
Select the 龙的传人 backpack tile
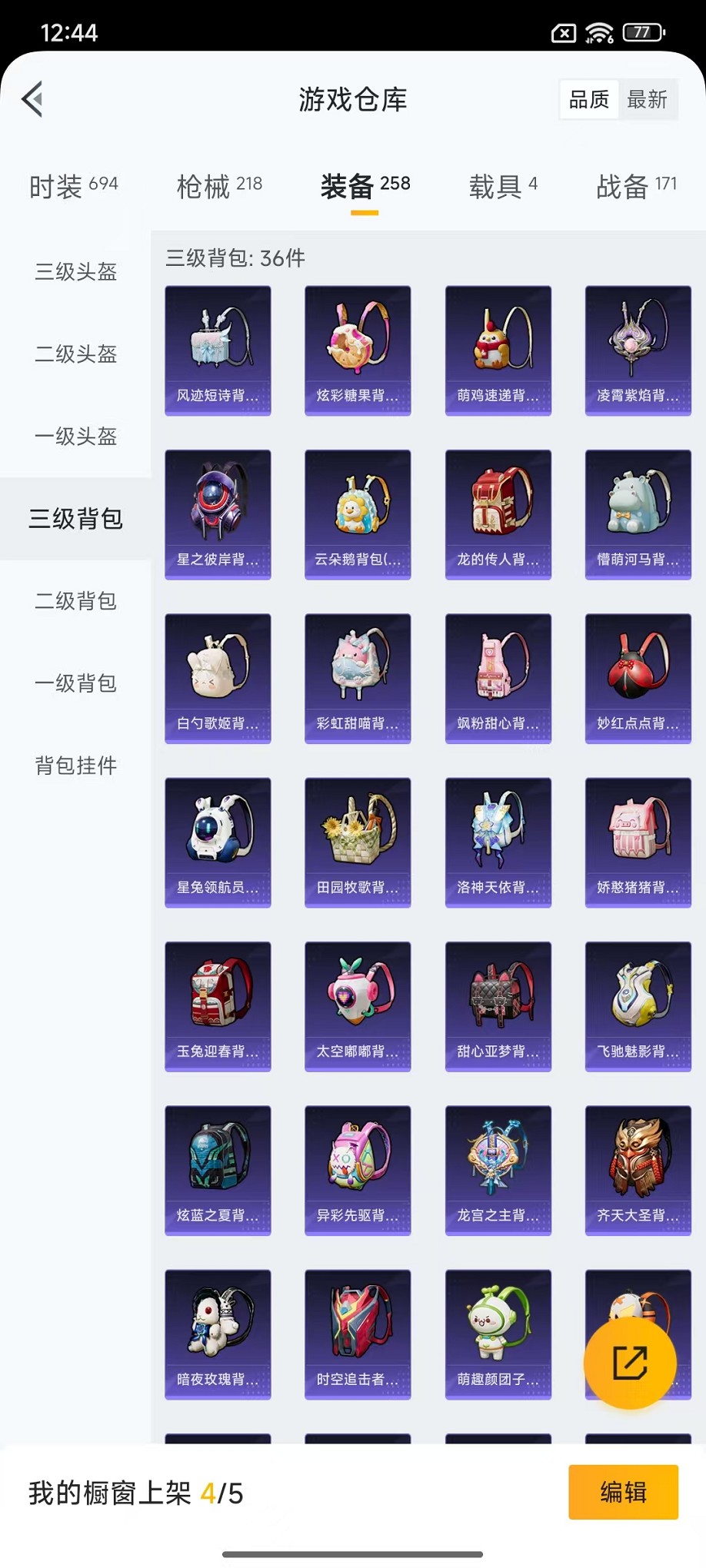click(498, 514)
